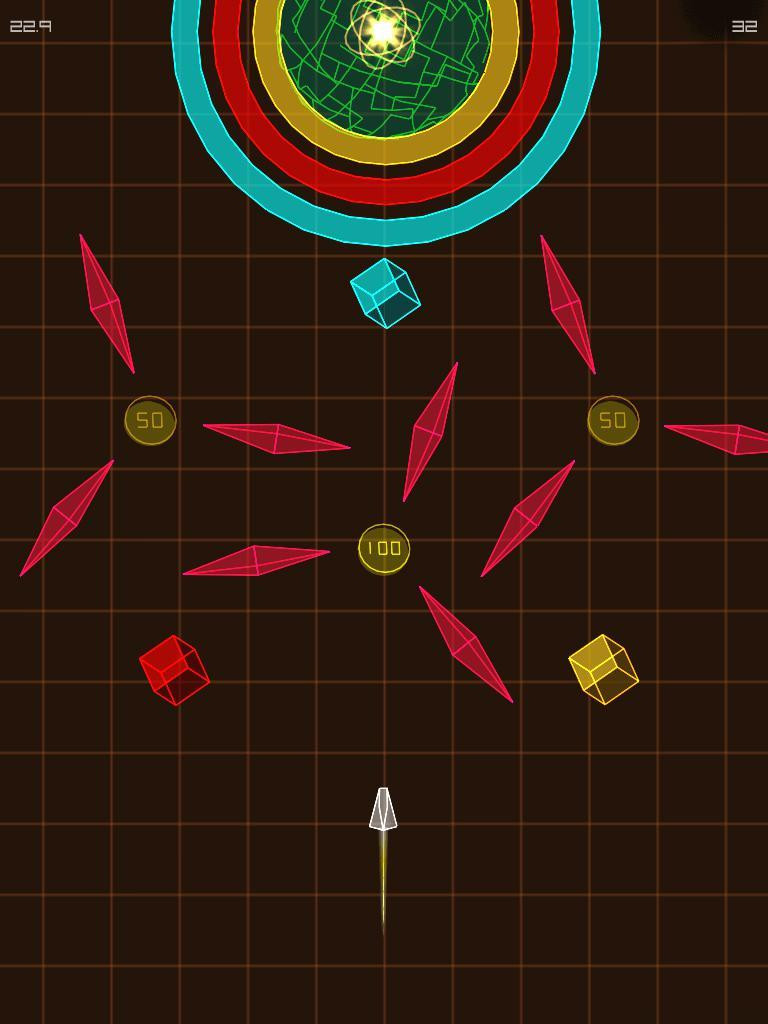Tap the cyan cube

[x=385, y=293]
